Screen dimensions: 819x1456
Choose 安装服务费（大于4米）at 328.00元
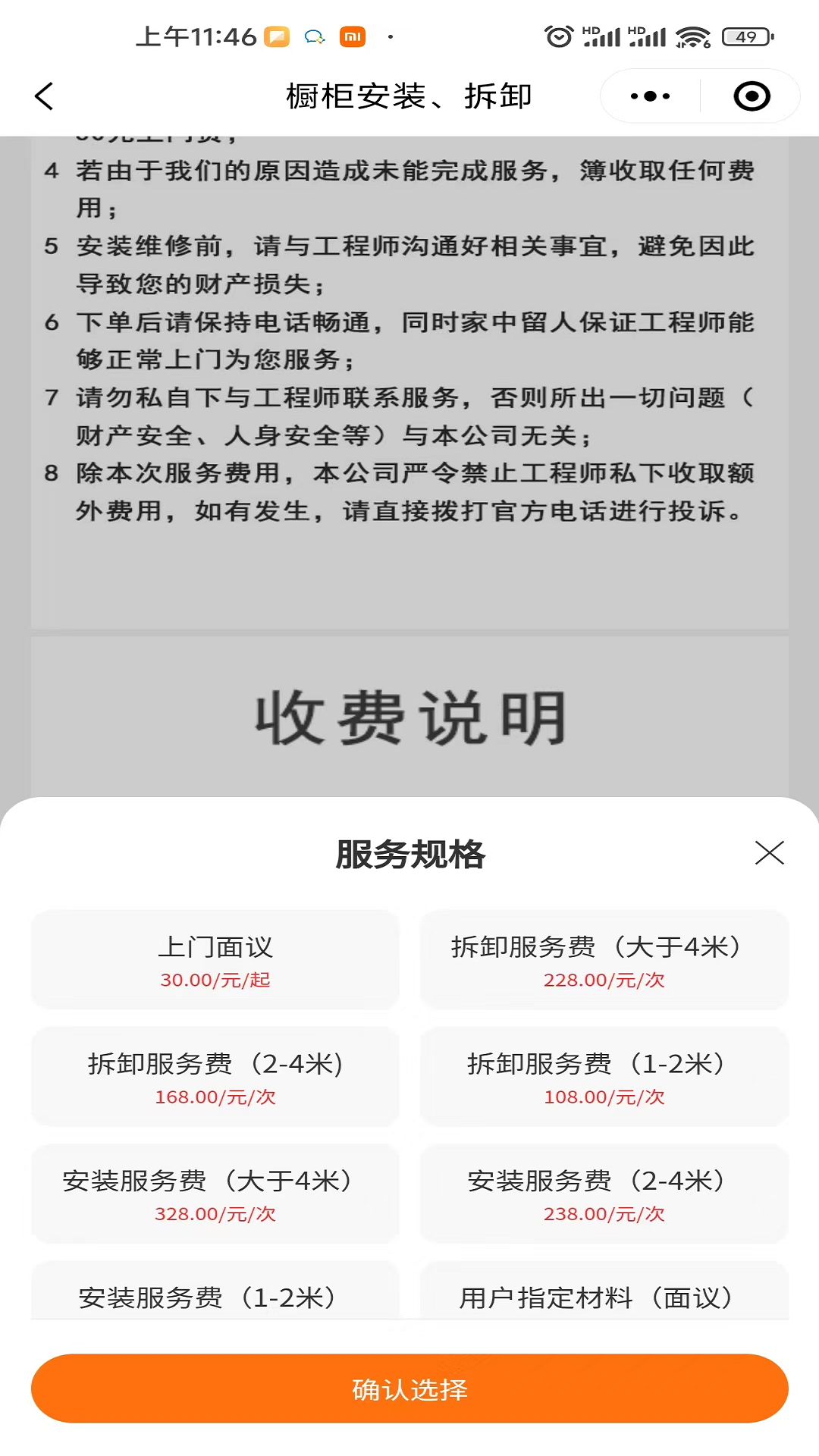pyautogui.click(x=215, y=1194)
